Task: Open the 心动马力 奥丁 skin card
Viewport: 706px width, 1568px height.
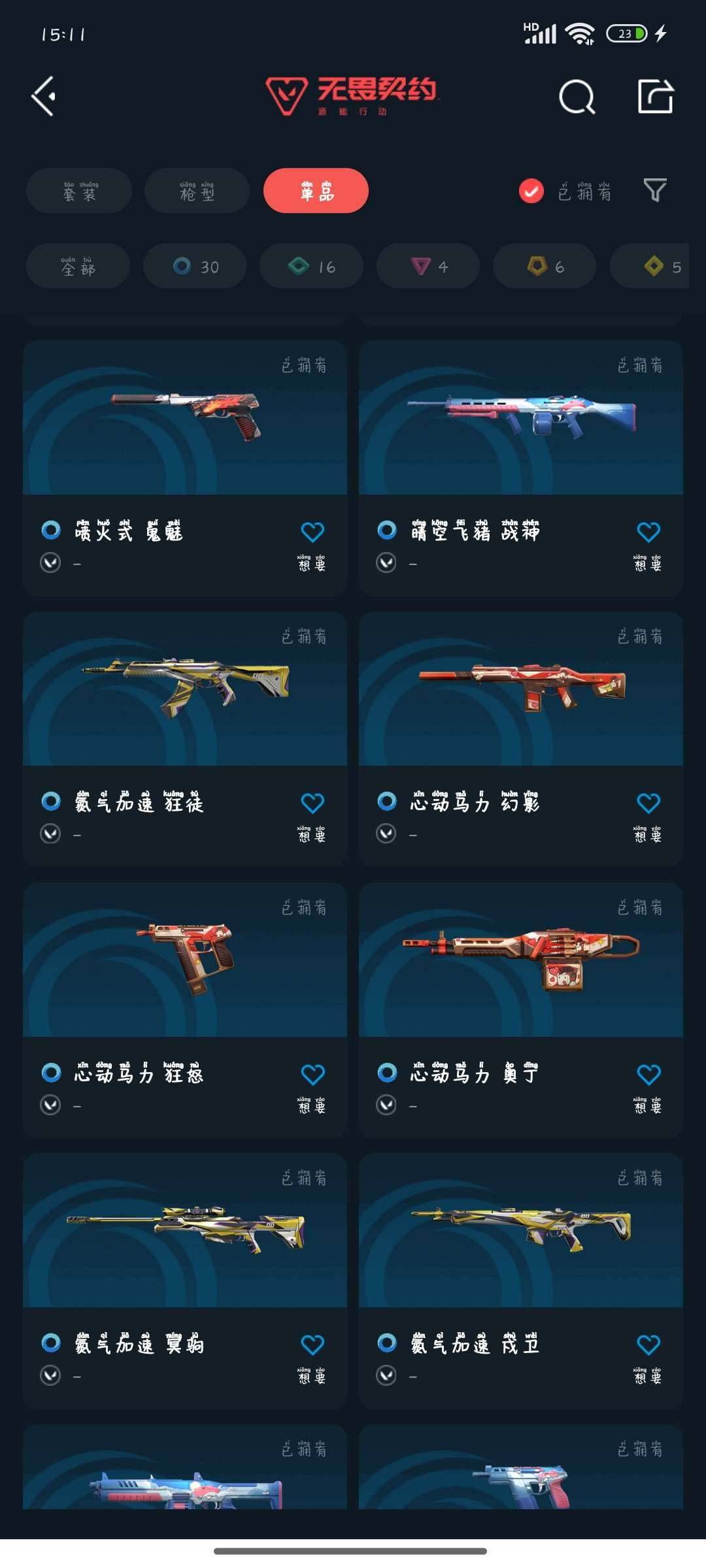Action: pos(521,1010)
